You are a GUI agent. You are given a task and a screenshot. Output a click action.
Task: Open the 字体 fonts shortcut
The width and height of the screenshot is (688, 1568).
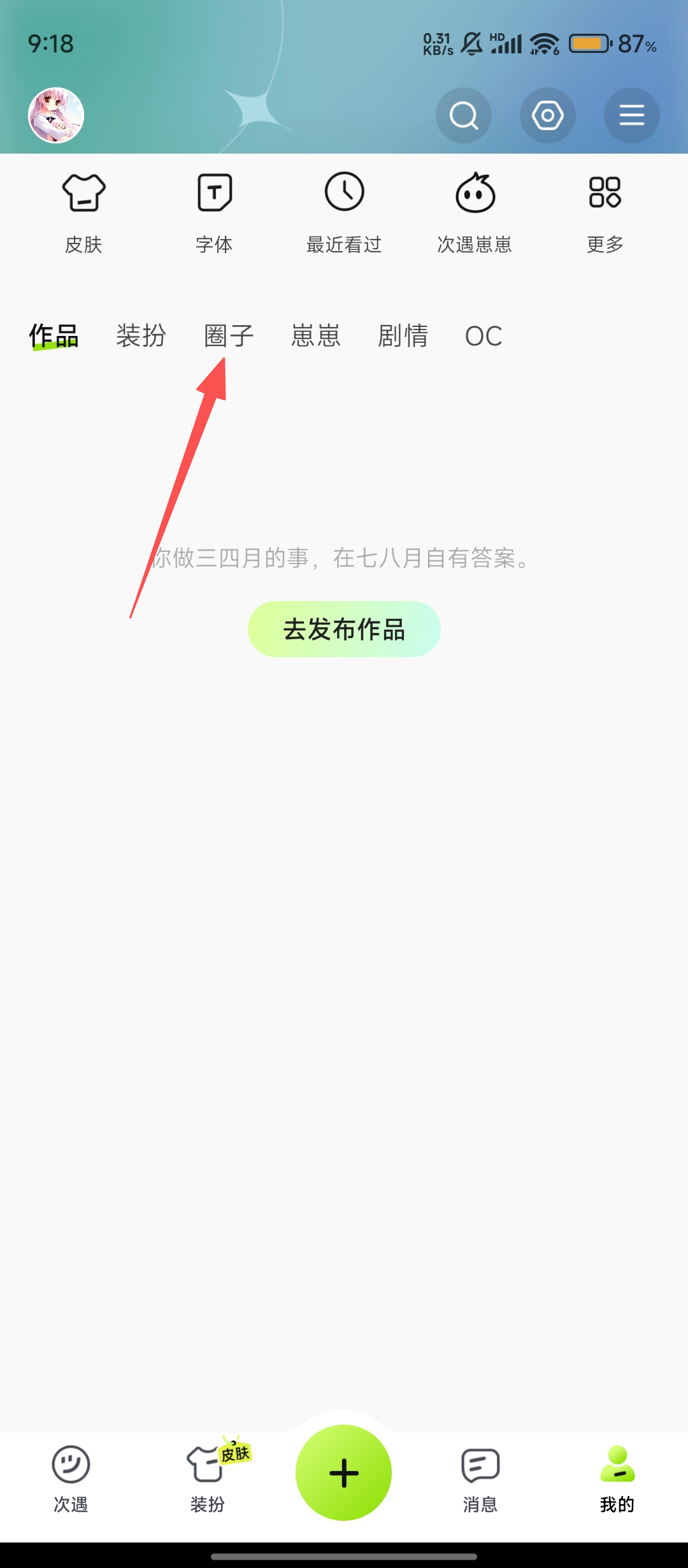click(x=214, y=213)
